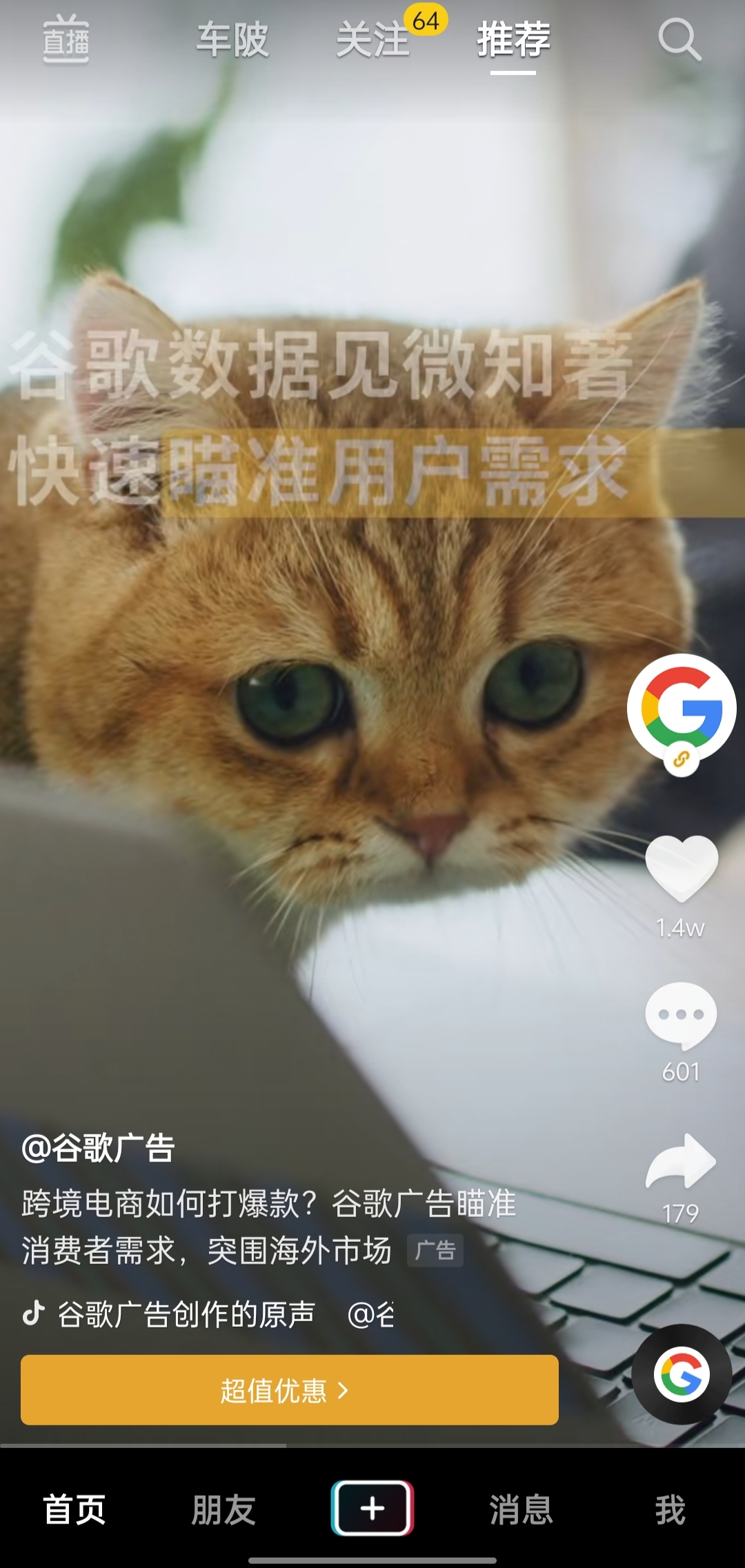Image resolution: width=745 pixels, height=1568 pixels.
Task: Open the 消息 messages tab
Action: (x=521, y=1509)
